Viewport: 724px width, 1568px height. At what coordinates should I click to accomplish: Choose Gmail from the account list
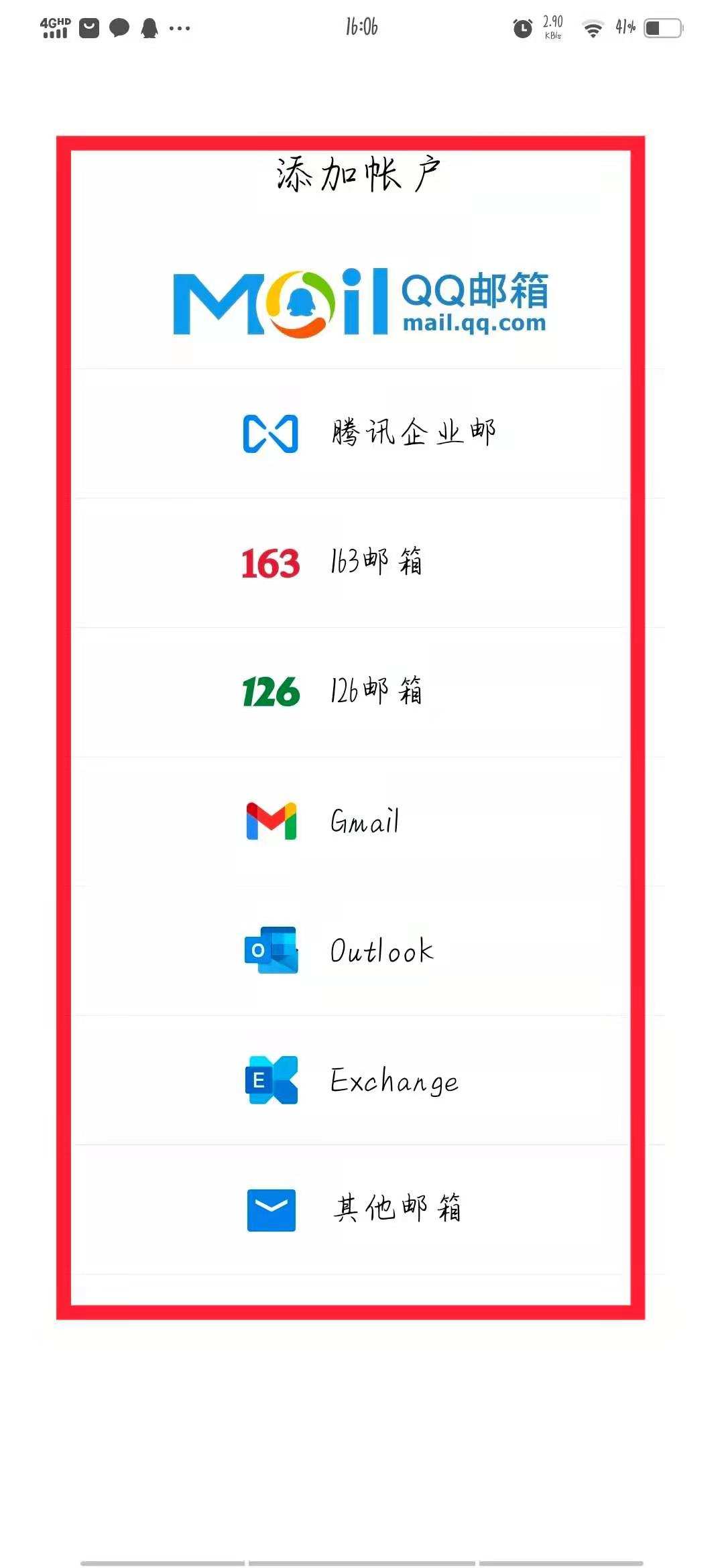365,821
